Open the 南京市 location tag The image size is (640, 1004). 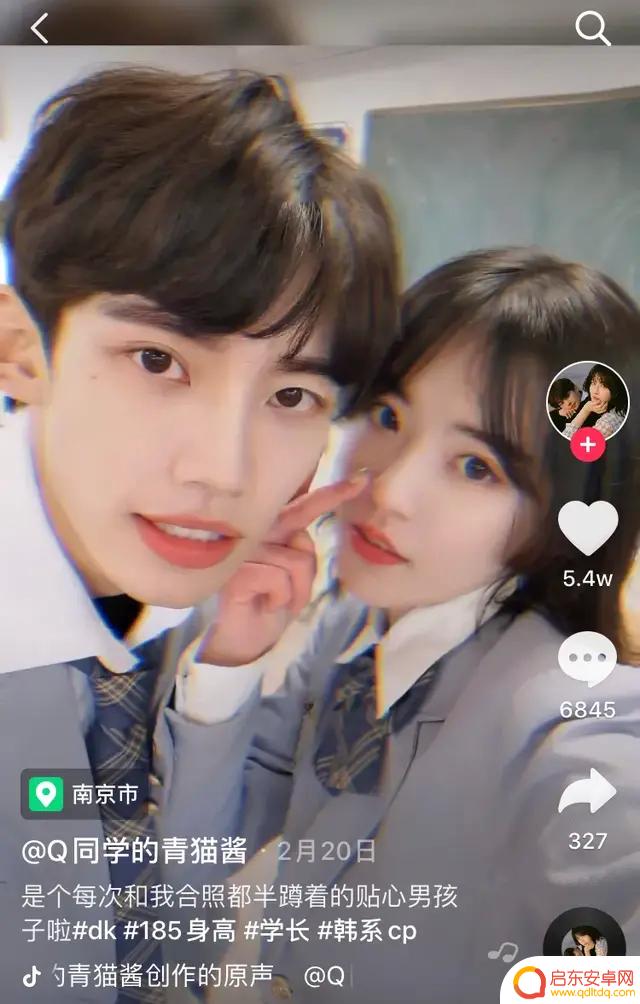pyautogui.click(x=85, y=795)
